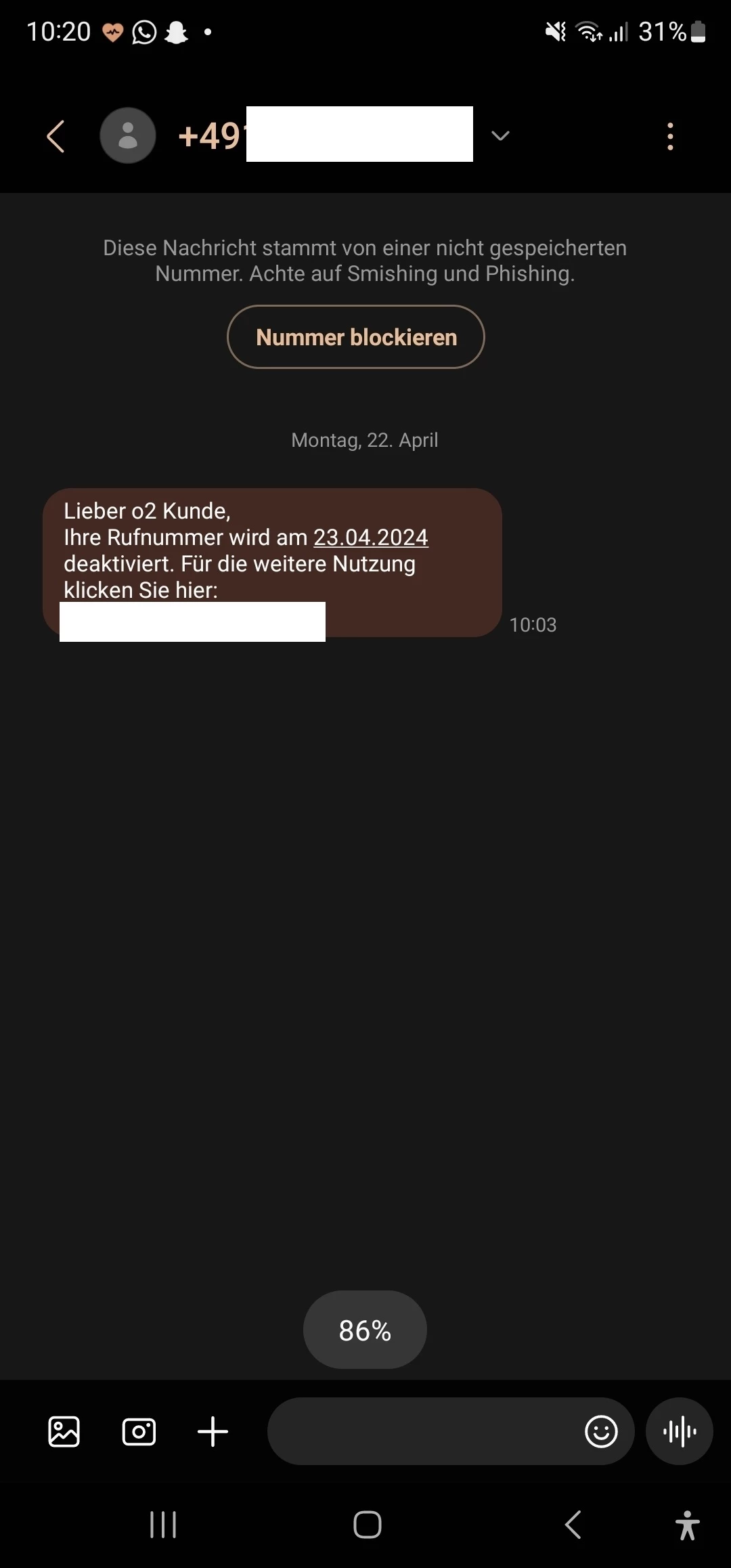The image size is (731, 1568).
Task: Tap the underlined date 23.04.2024
Action: point(370,537)
